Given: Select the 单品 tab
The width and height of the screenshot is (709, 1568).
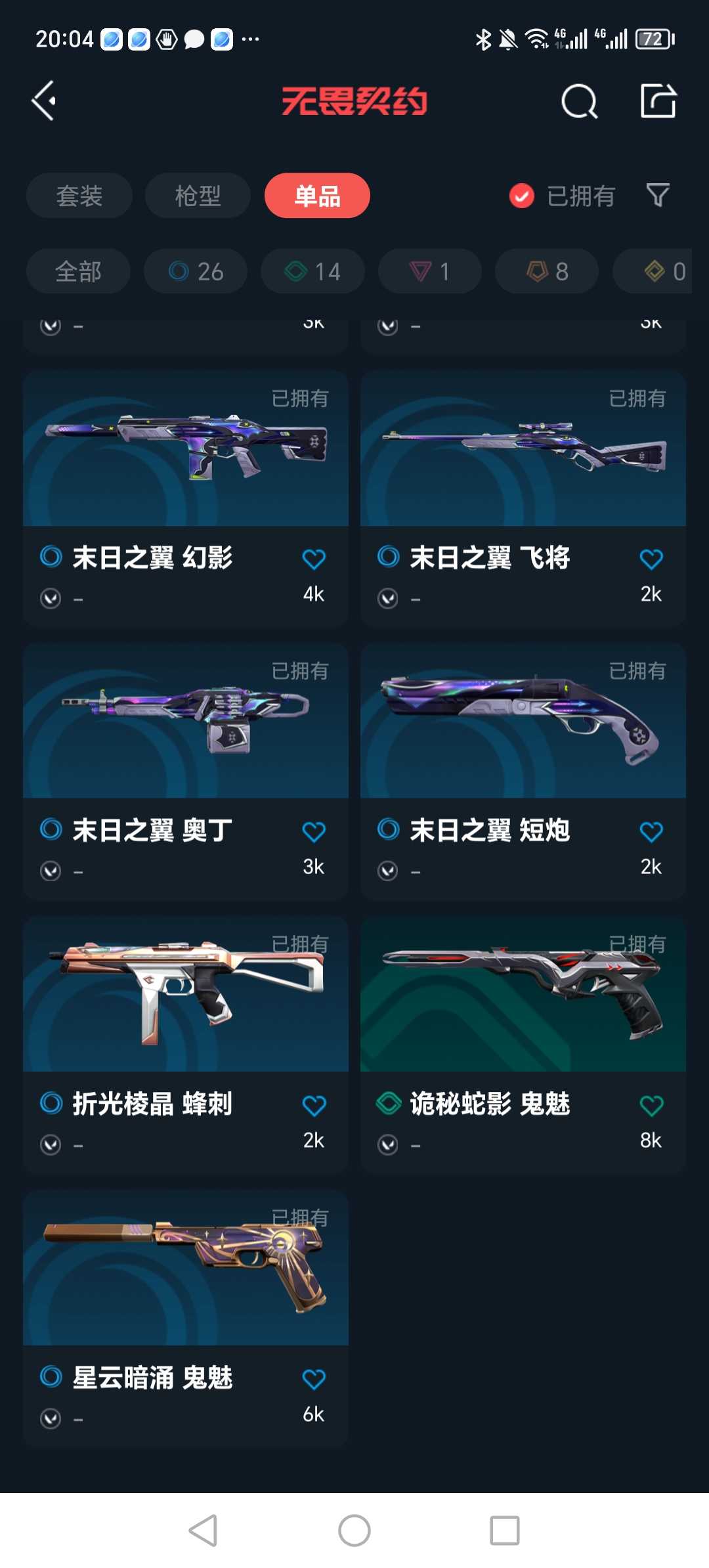Looking at the screenshot, I should [x=317, y=196].
